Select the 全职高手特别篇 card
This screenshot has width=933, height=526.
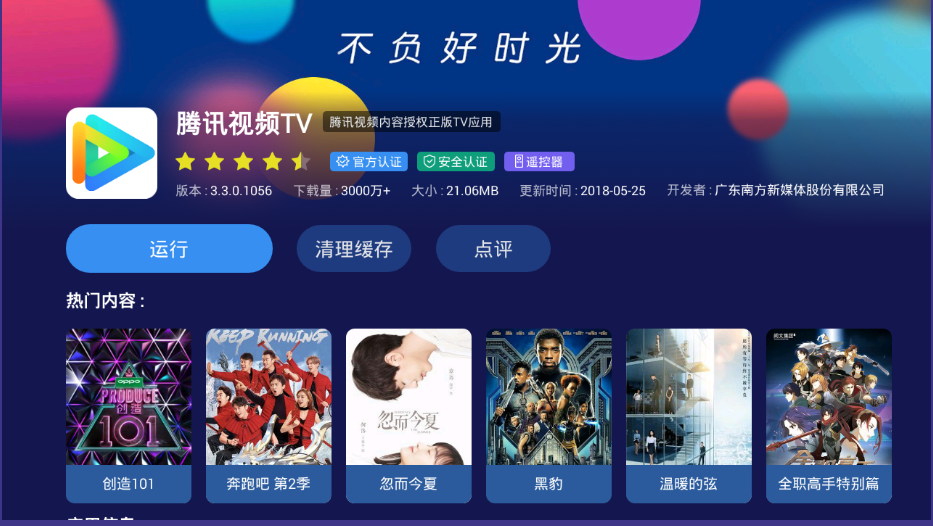pyautogui.click(x=828, y=415)
